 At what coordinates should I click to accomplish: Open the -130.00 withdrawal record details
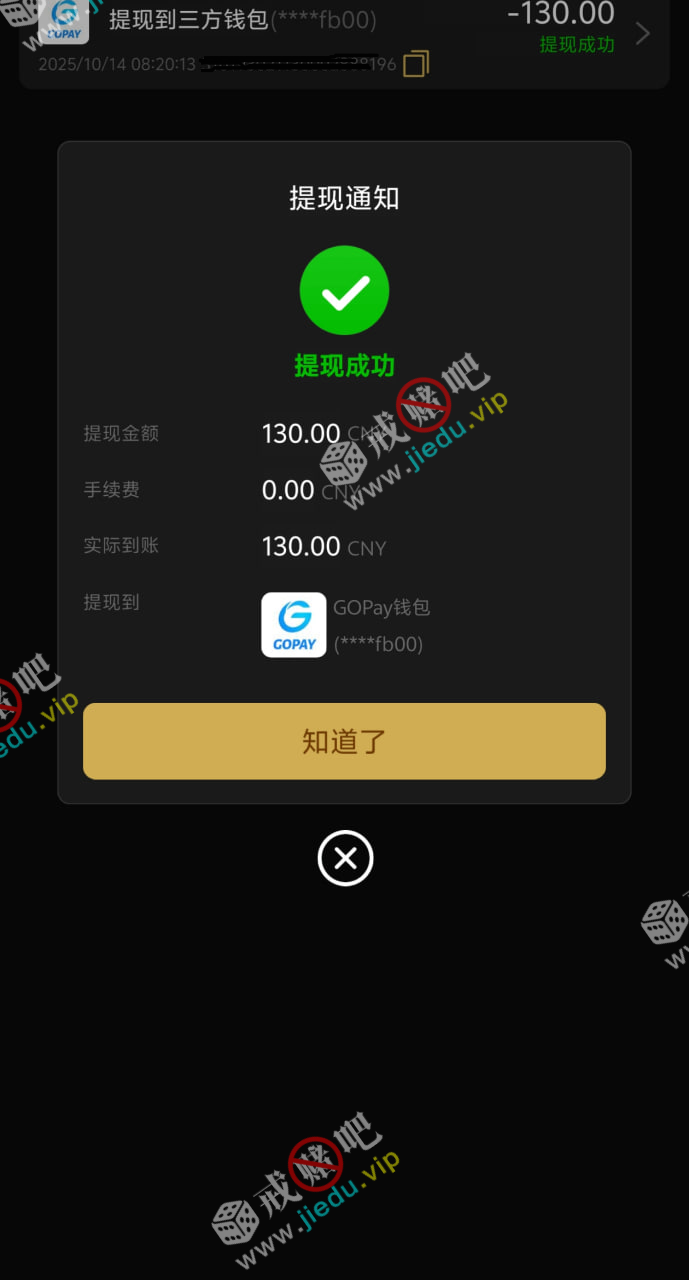(x=642, y=34)
